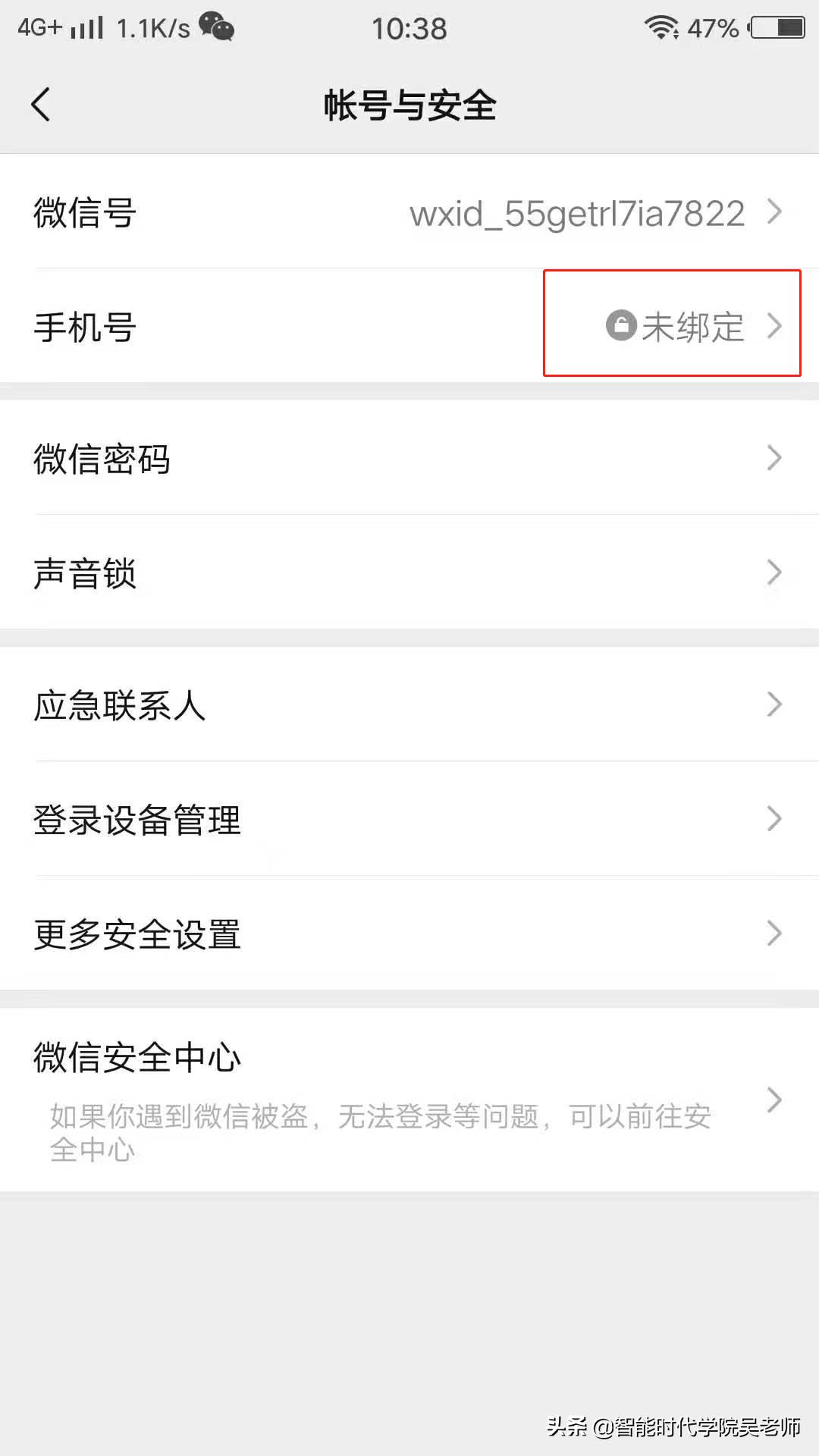Select the 应急联系人 menu entry
This screenshot has height=1456, width=819.
pos(409,705)
